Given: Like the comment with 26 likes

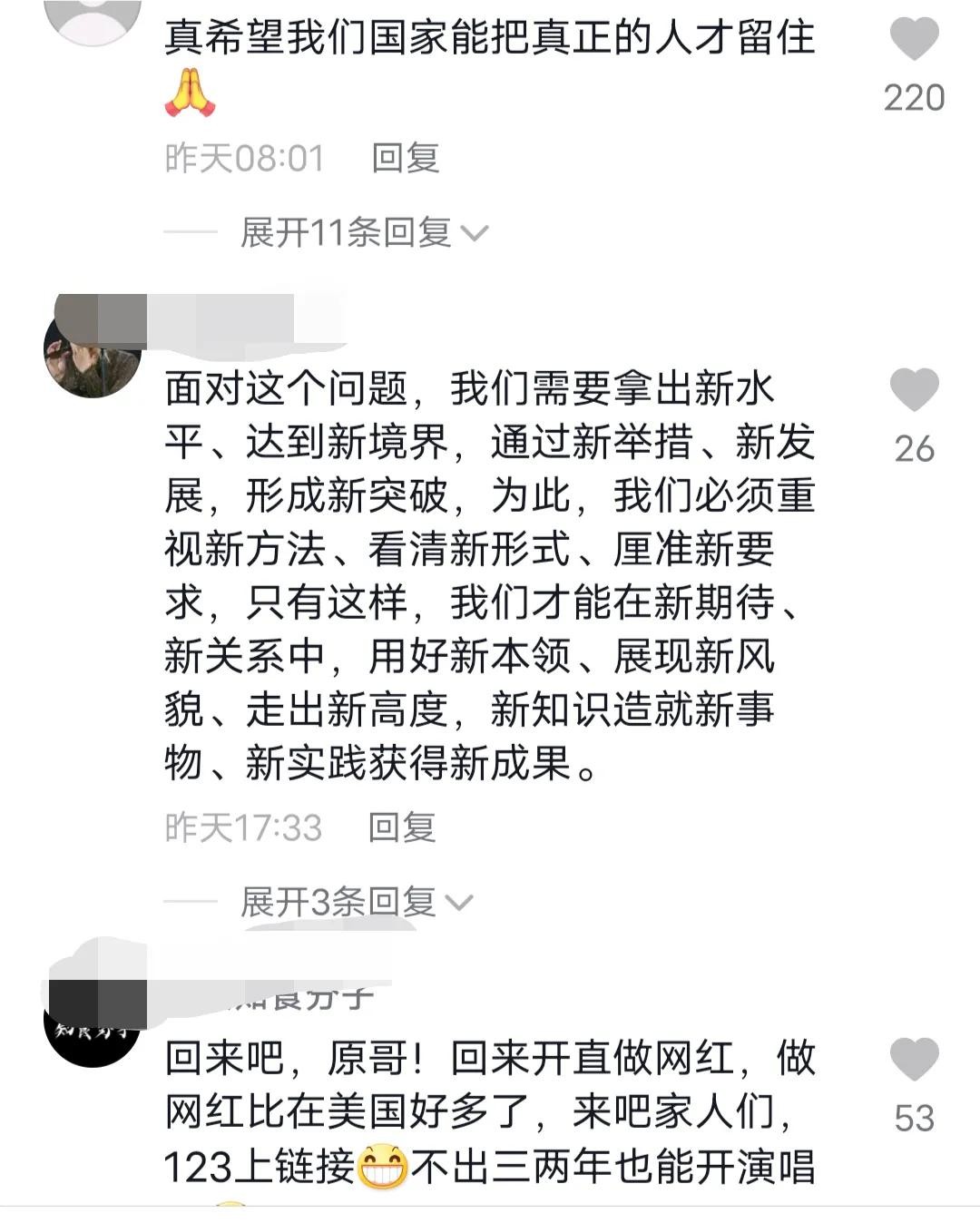Looking at the screenshot, I should (914, 390).
